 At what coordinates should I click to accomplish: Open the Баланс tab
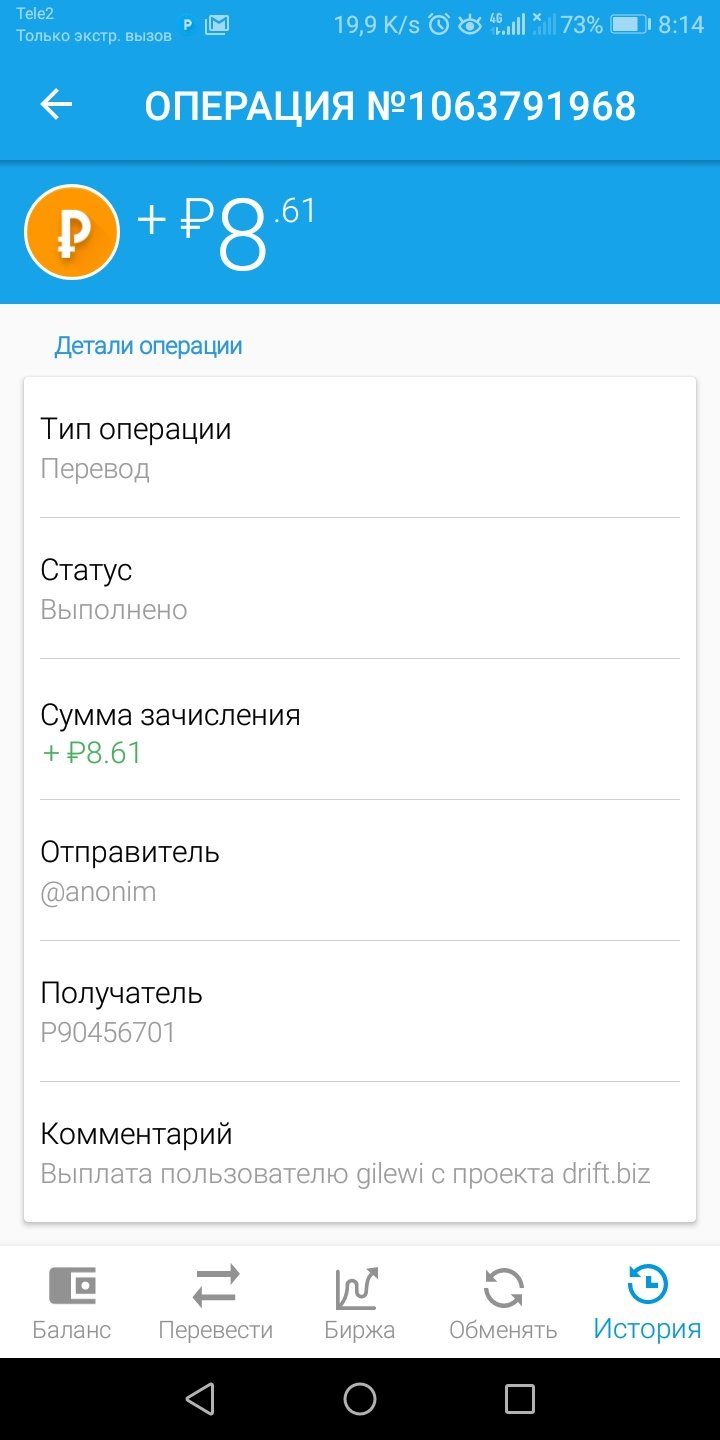point(72,1303)
